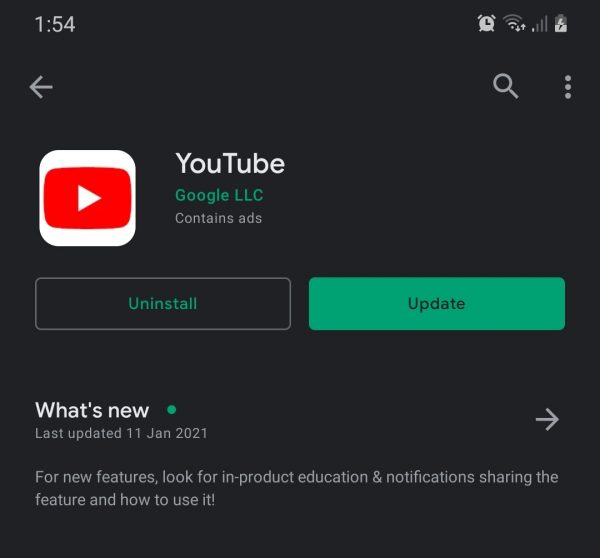The height and width of the screenshot is (558, 600).
Task: Open the Google LLC developer page
Action: pos(219,195)
